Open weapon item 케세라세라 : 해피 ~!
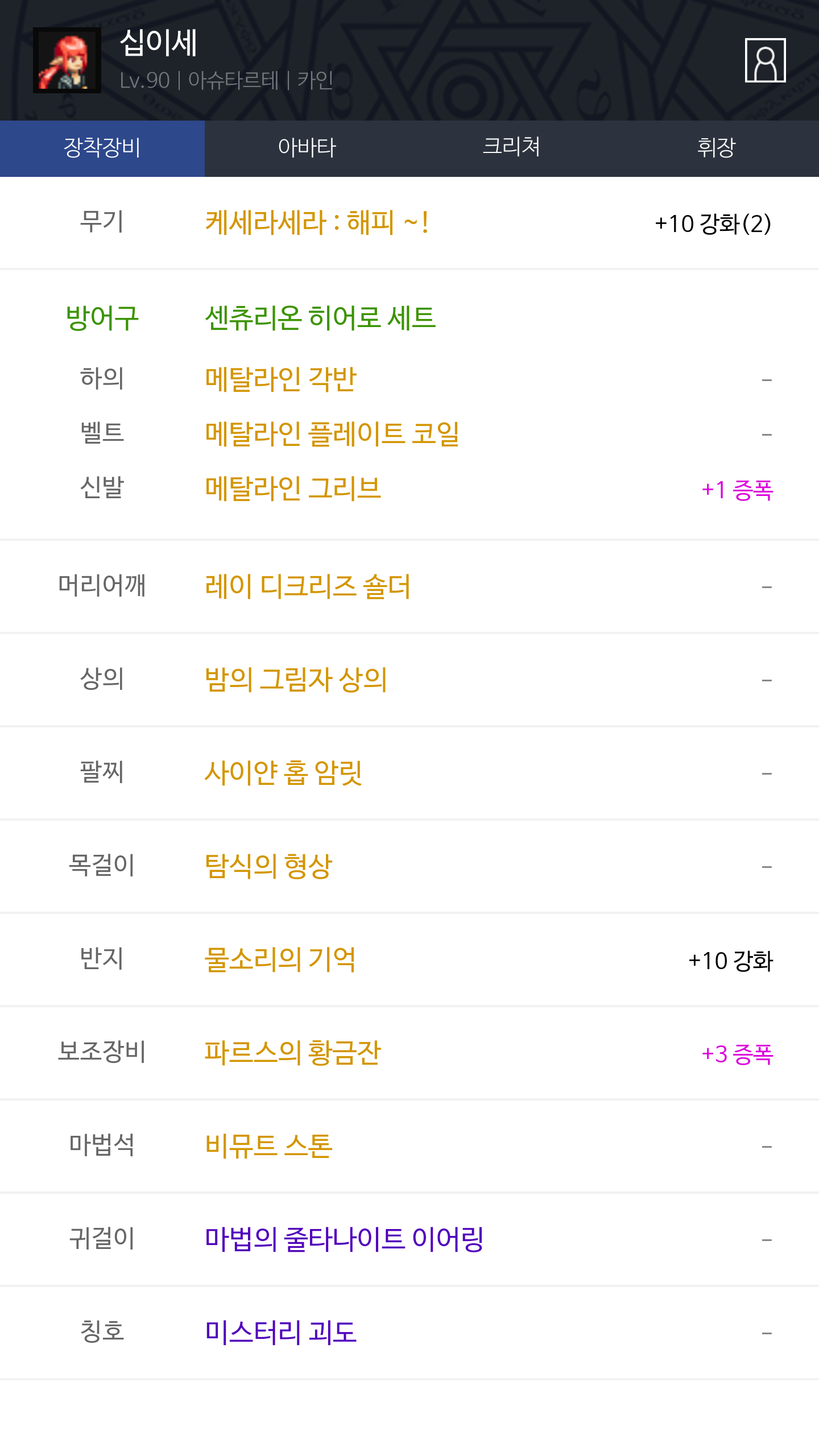The image size is (819, 1456). 317,222
